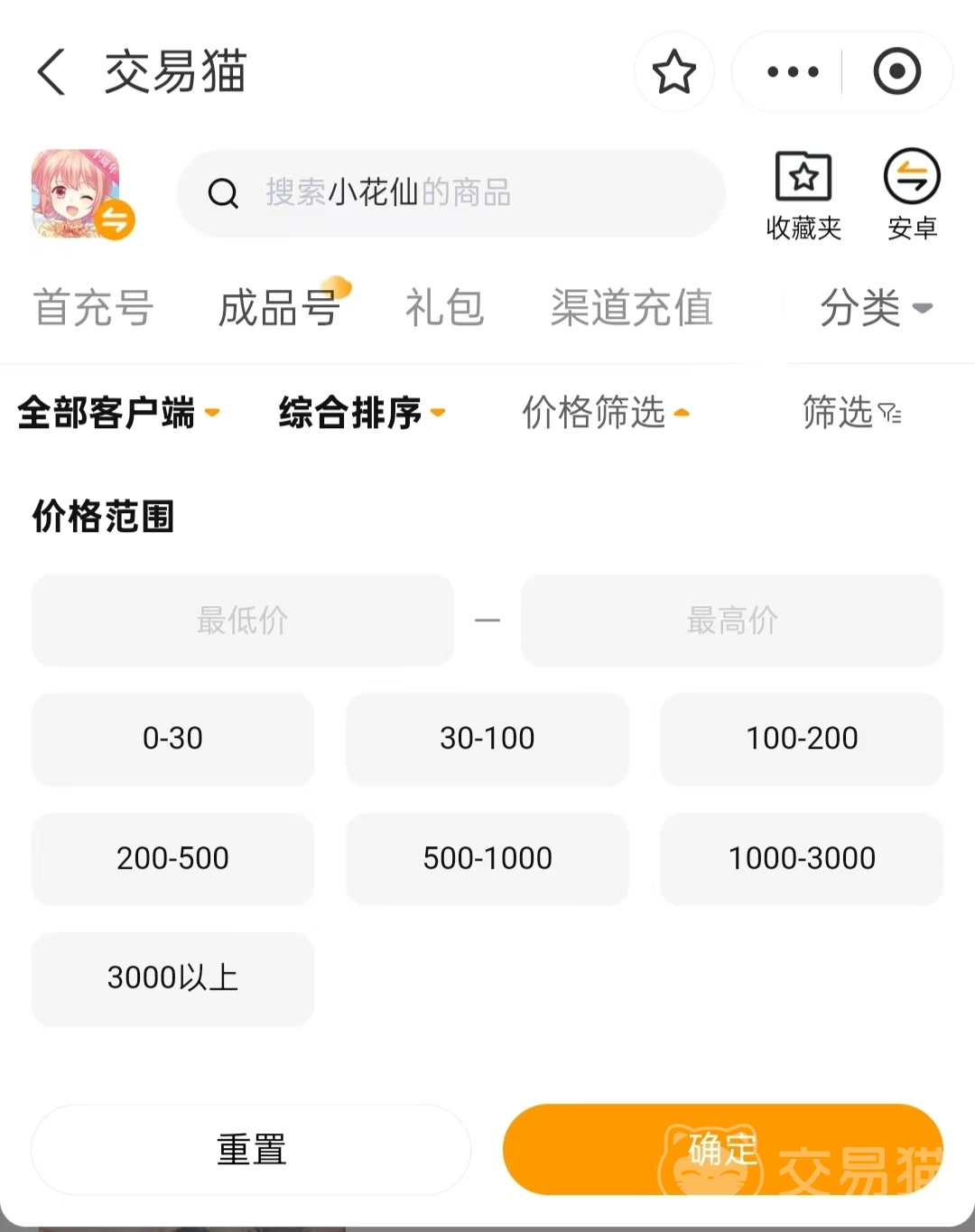The height and width of the screenshot is (1232, 975).
Task: Reset filters with 重置 button
Action: coord(251,1150)
